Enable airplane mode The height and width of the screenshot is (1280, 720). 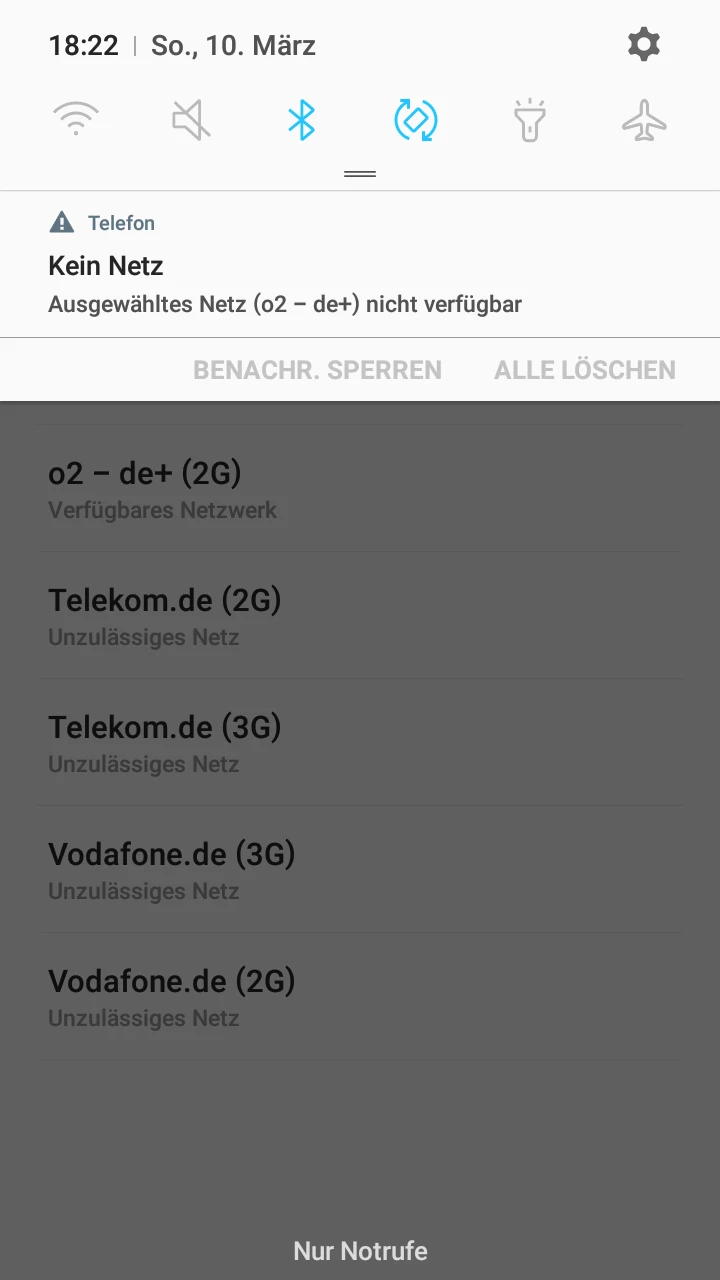tap(644, 121)
